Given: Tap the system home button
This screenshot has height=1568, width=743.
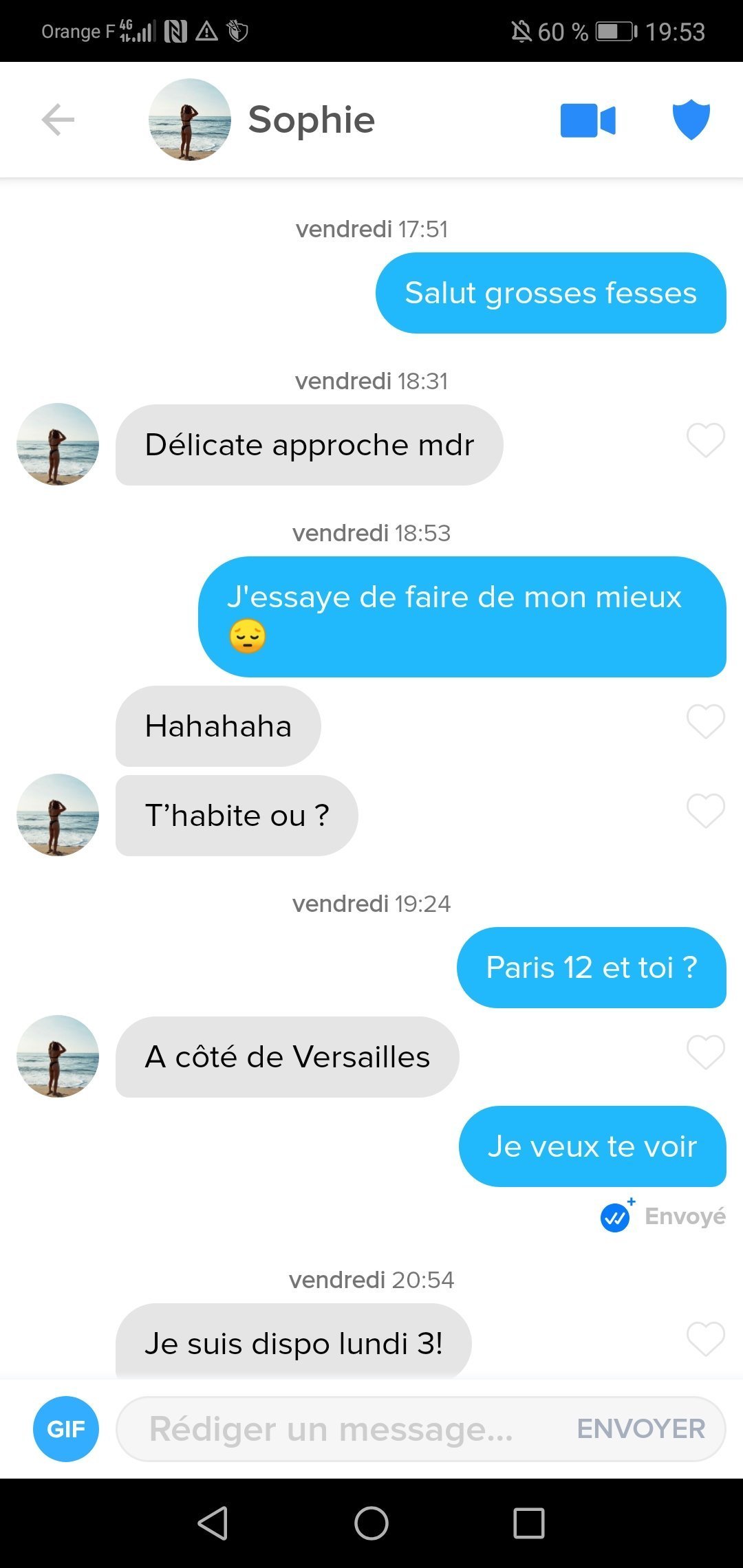Looking at the screenshot, I should (x=371, y=1523).
